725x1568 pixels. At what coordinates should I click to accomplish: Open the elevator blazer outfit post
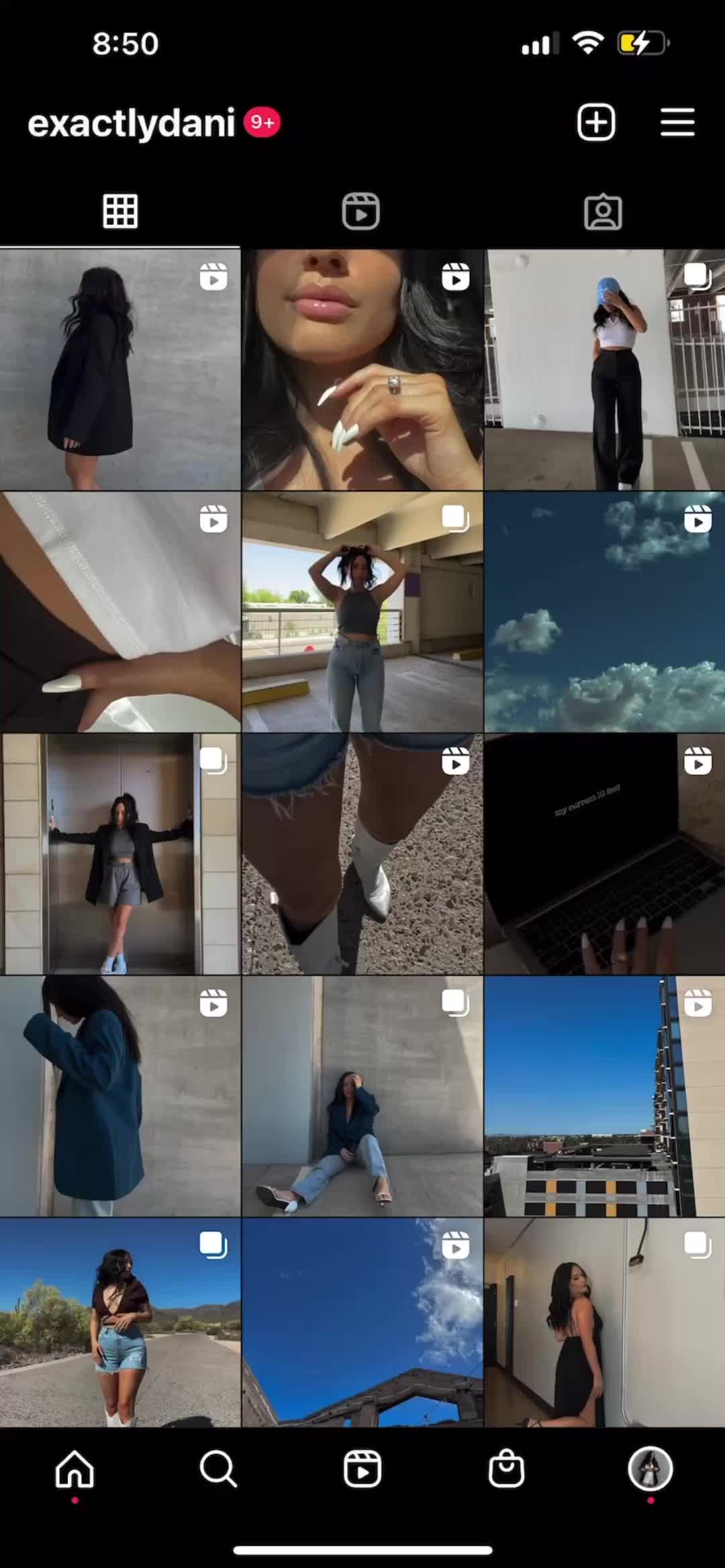tap(120, 853)
